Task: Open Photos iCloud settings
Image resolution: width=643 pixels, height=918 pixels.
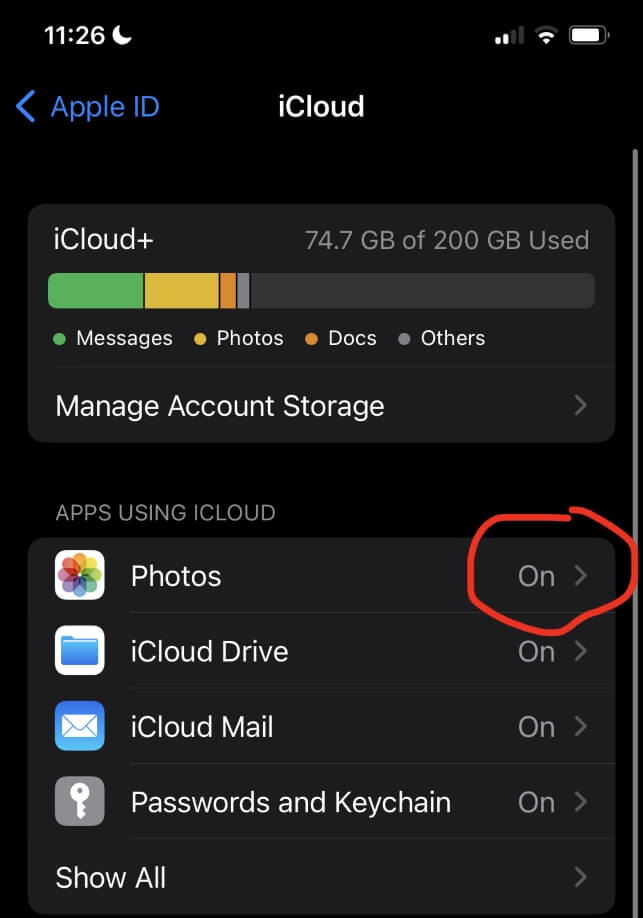Action: click(320, 576)
